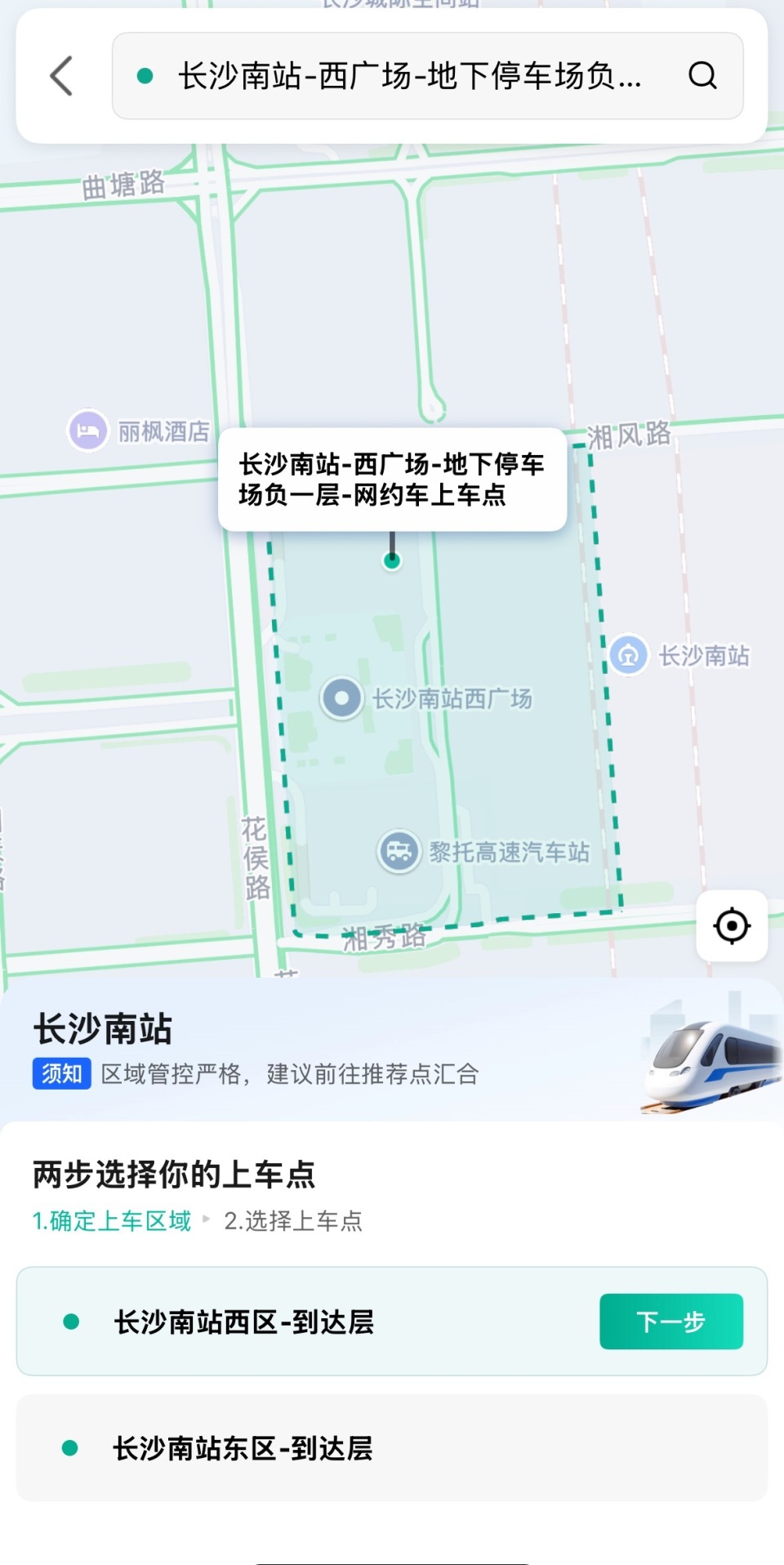Click the 长沙南站 railway station icon
This screenshot has width=784, height=1565.
pyautogui.click(x=627, y=653)
